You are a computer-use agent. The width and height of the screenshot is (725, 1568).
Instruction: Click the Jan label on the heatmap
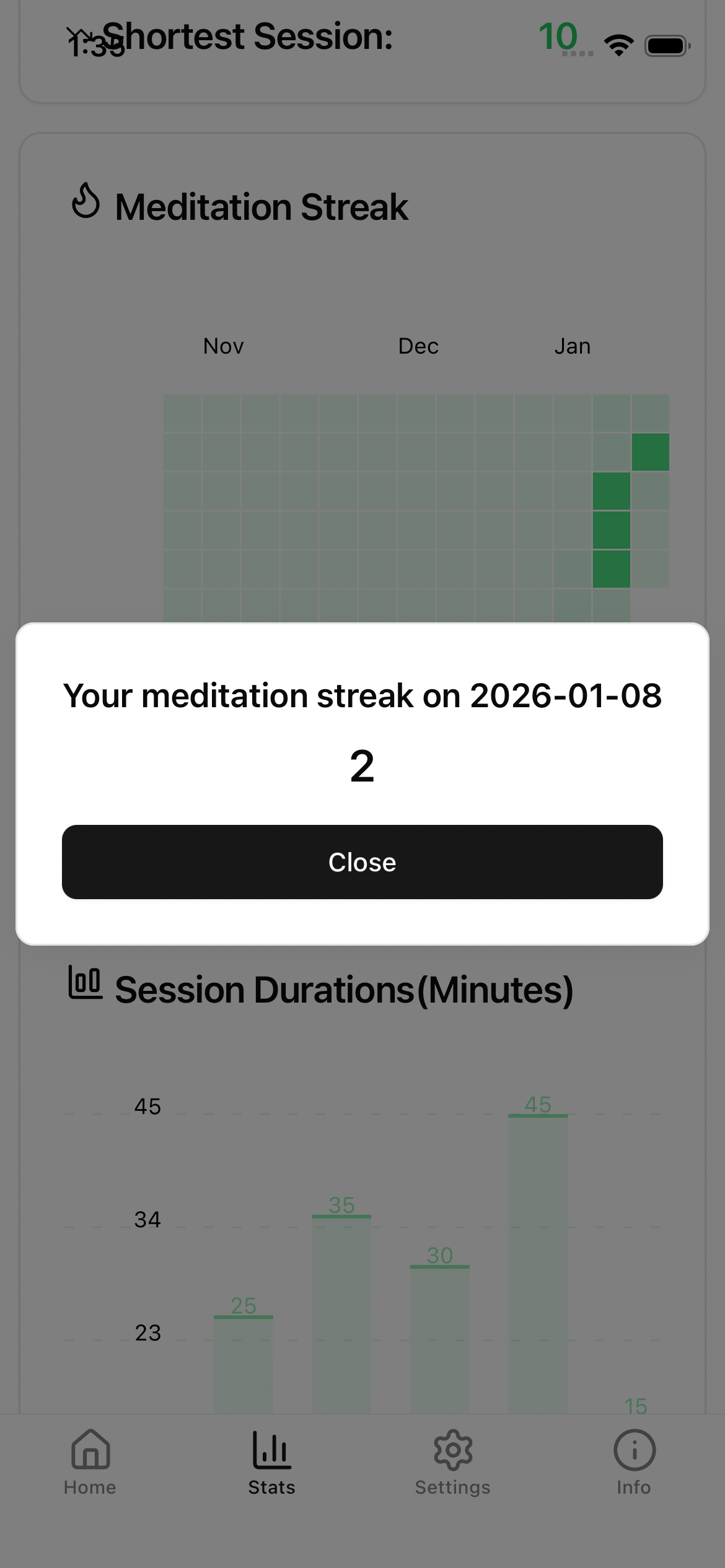572,346
